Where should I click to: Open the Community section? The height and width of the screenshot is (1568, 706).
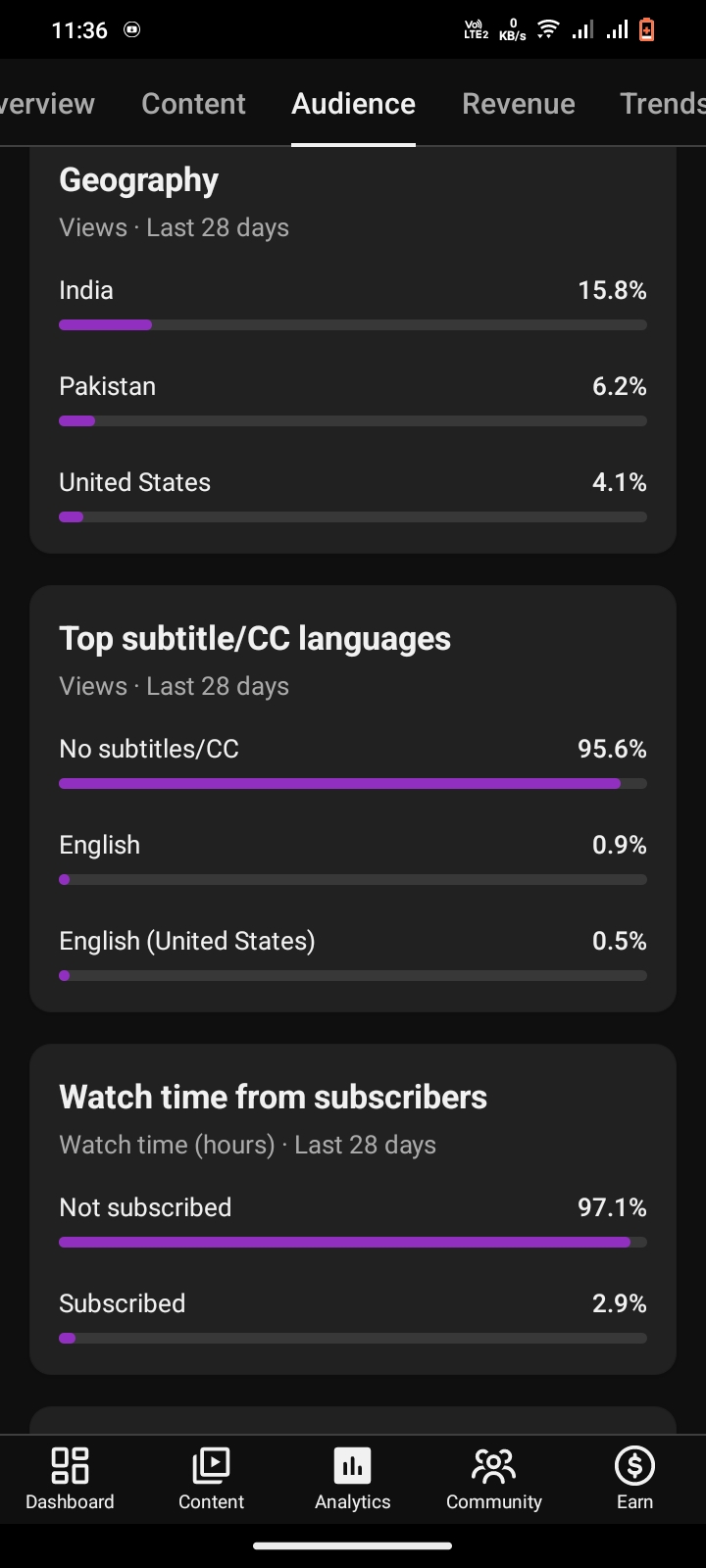click(x=494, y=1480)
